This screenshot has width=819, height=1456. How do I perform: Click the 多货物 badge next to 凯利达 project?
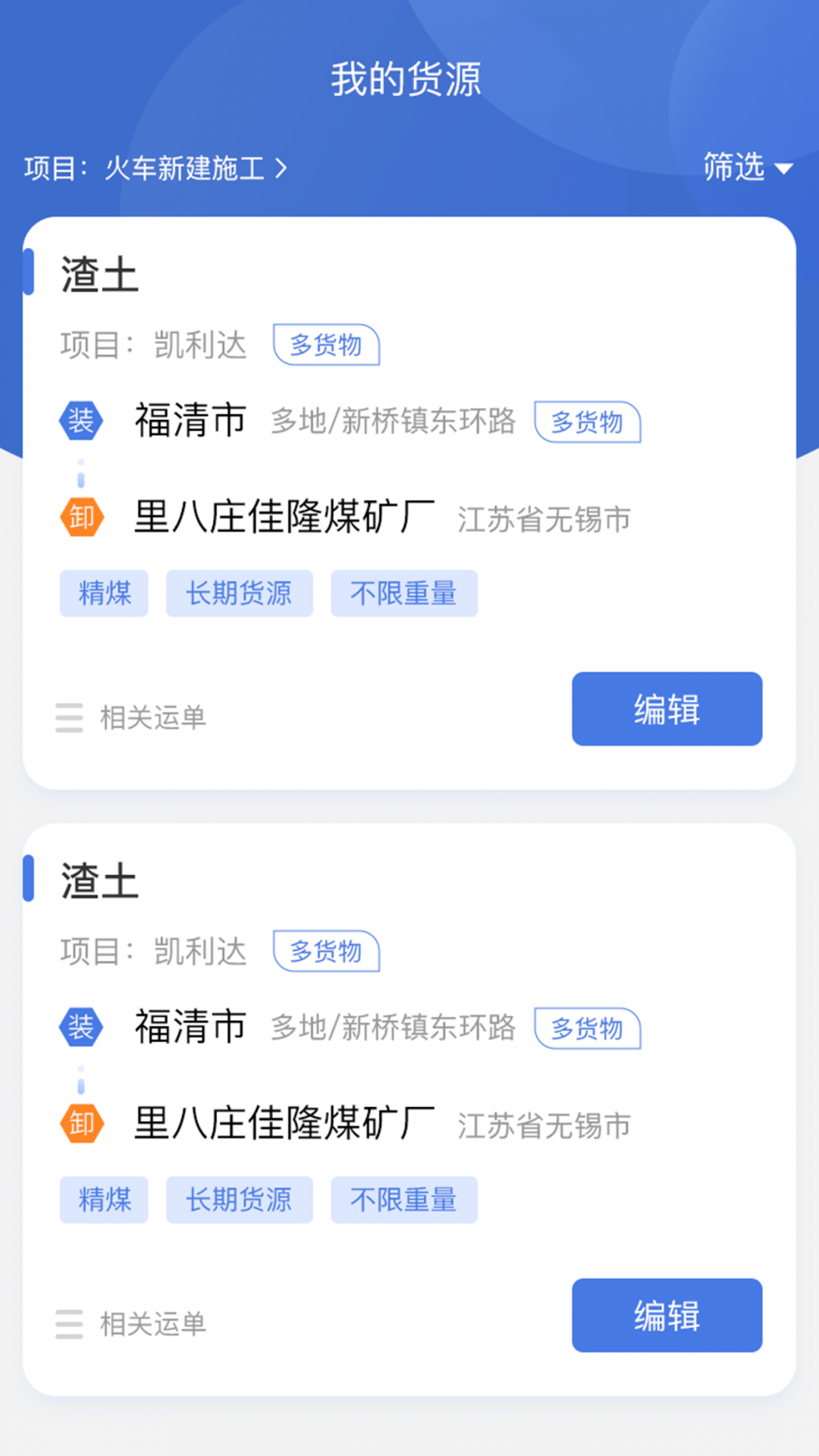click(x=327, y=345)
